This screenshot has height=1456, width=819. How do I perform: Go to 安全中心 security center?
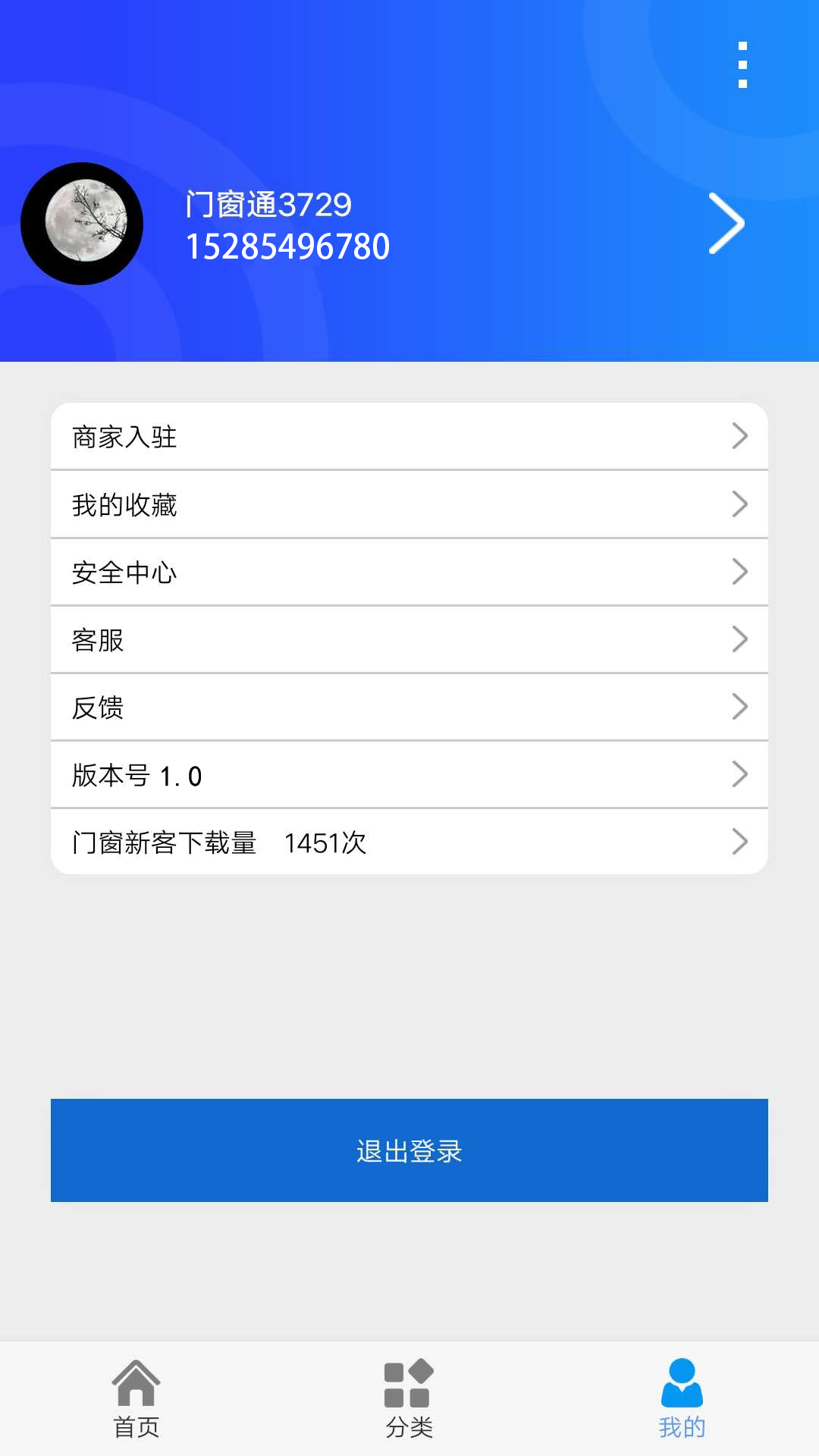[409, 572]
